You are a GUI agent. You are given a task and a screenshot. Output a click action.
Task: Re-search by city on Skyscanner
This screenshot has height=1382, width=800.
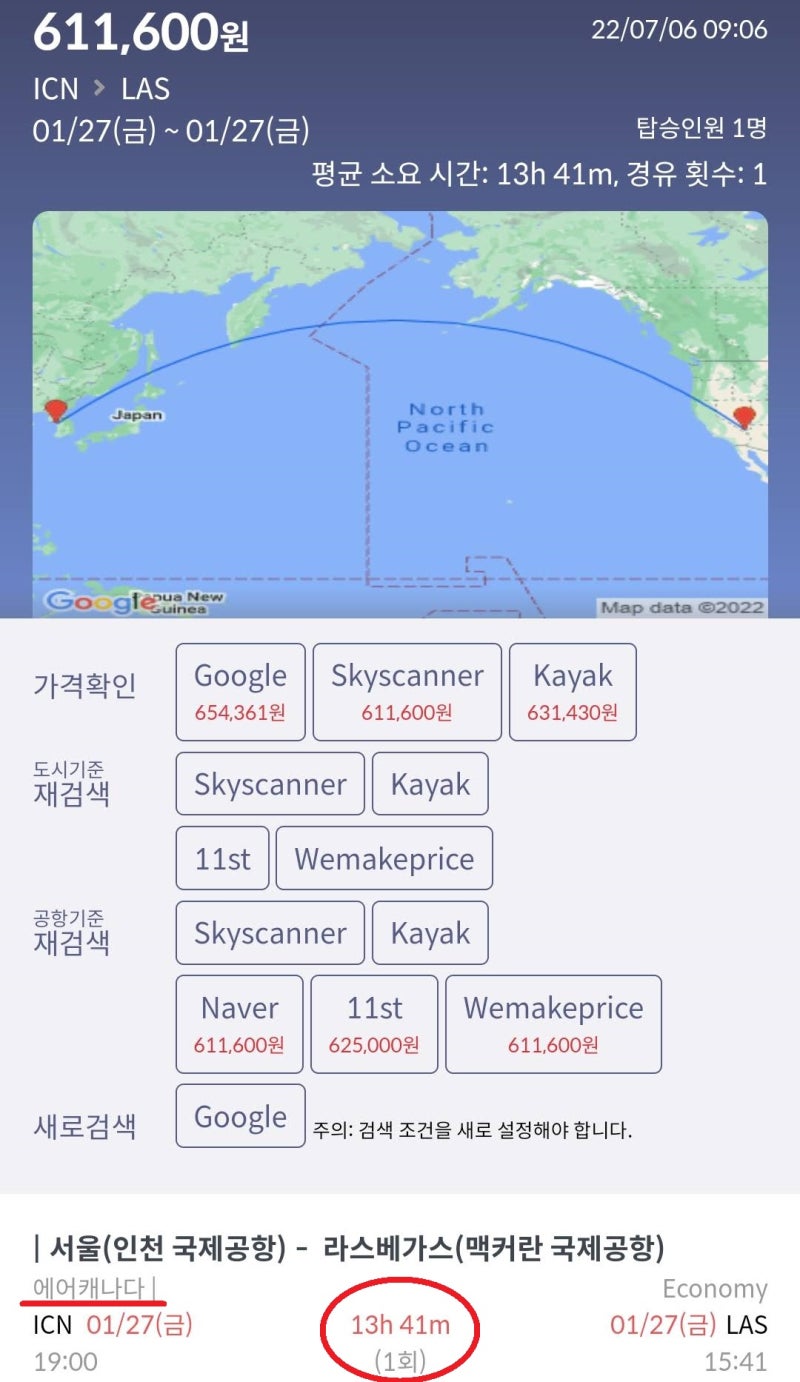coord(270,784)
